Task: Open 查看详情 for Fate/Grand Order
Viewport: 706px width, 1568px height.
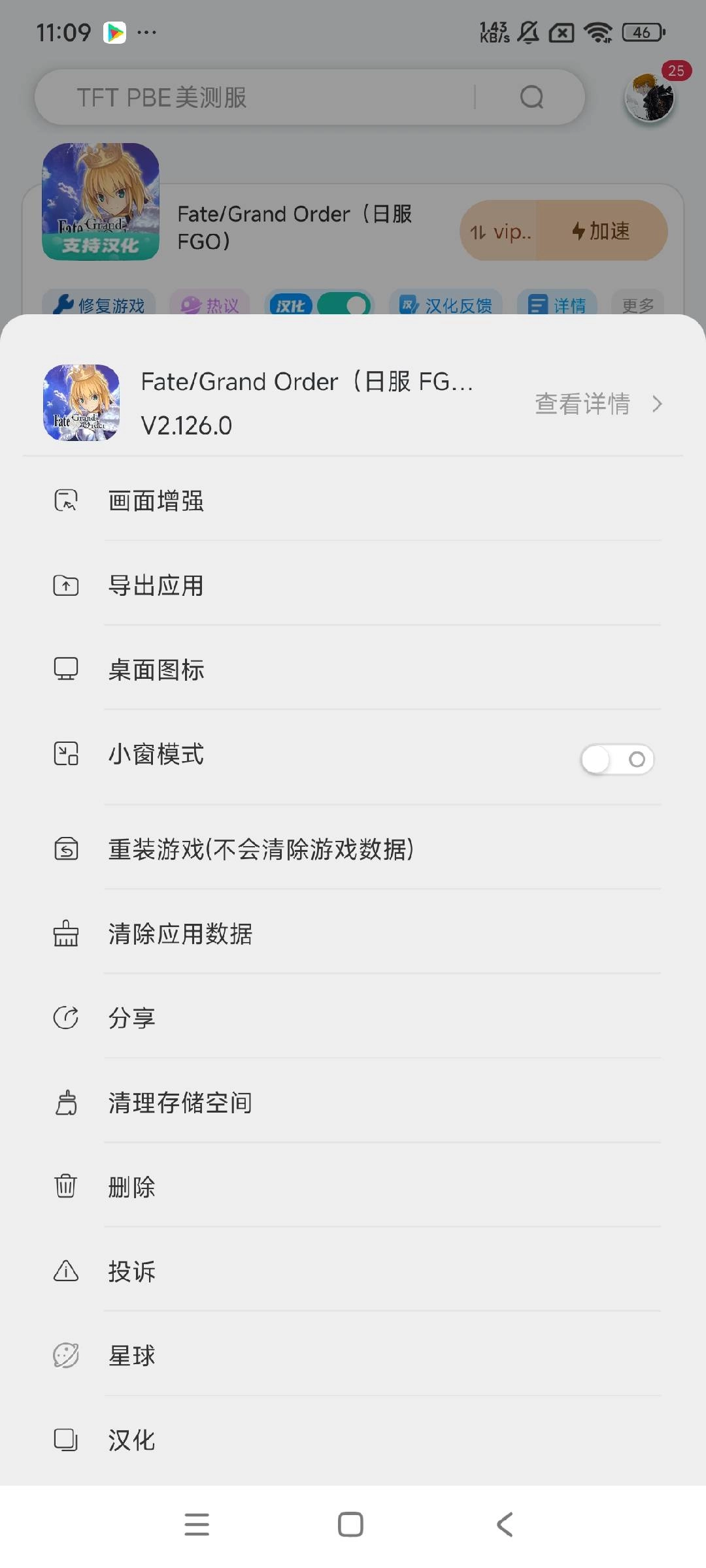Action: point(597,404)
